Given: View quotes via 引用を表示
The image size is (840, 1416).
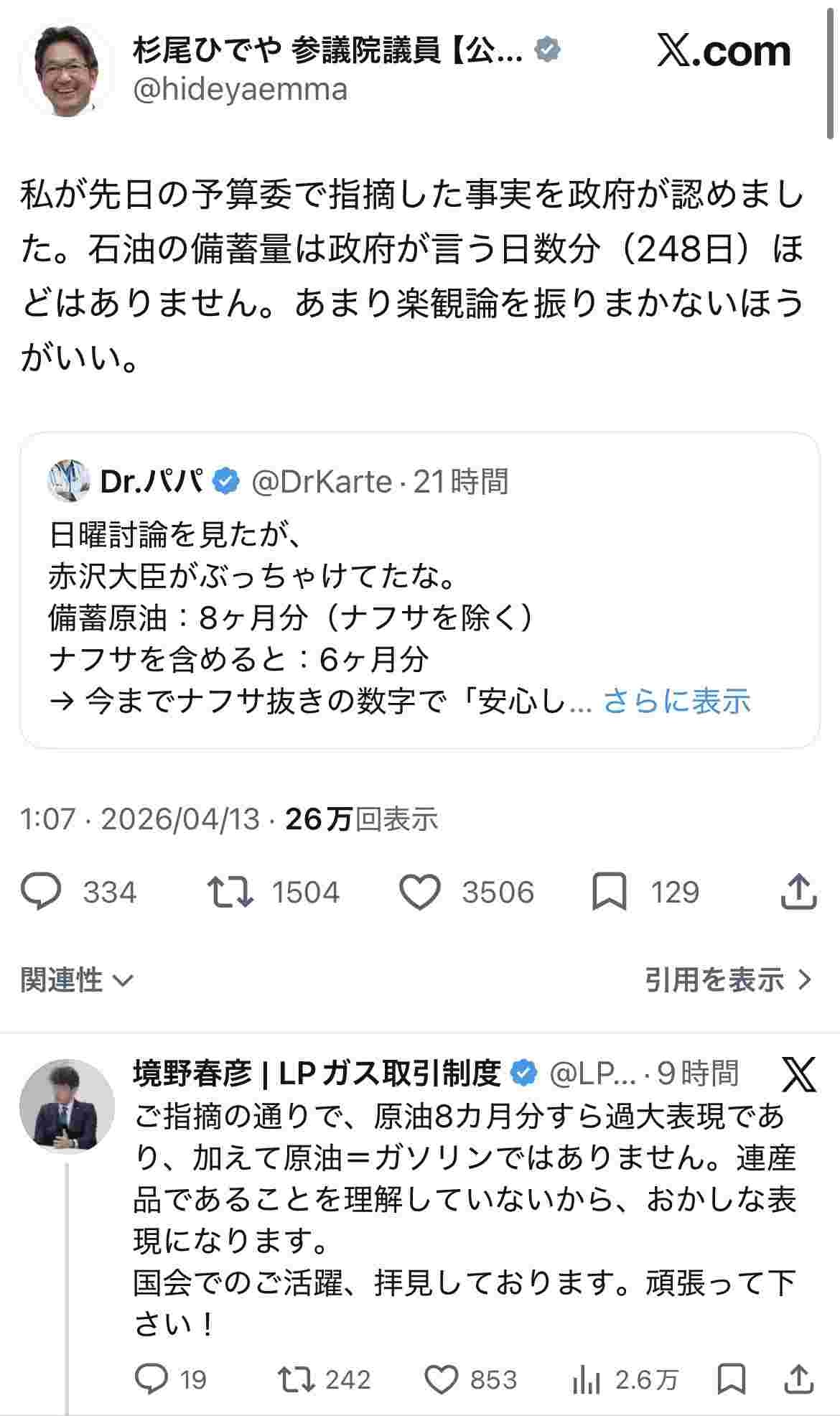Looking at the screenshot, I should tap(728, 979).
